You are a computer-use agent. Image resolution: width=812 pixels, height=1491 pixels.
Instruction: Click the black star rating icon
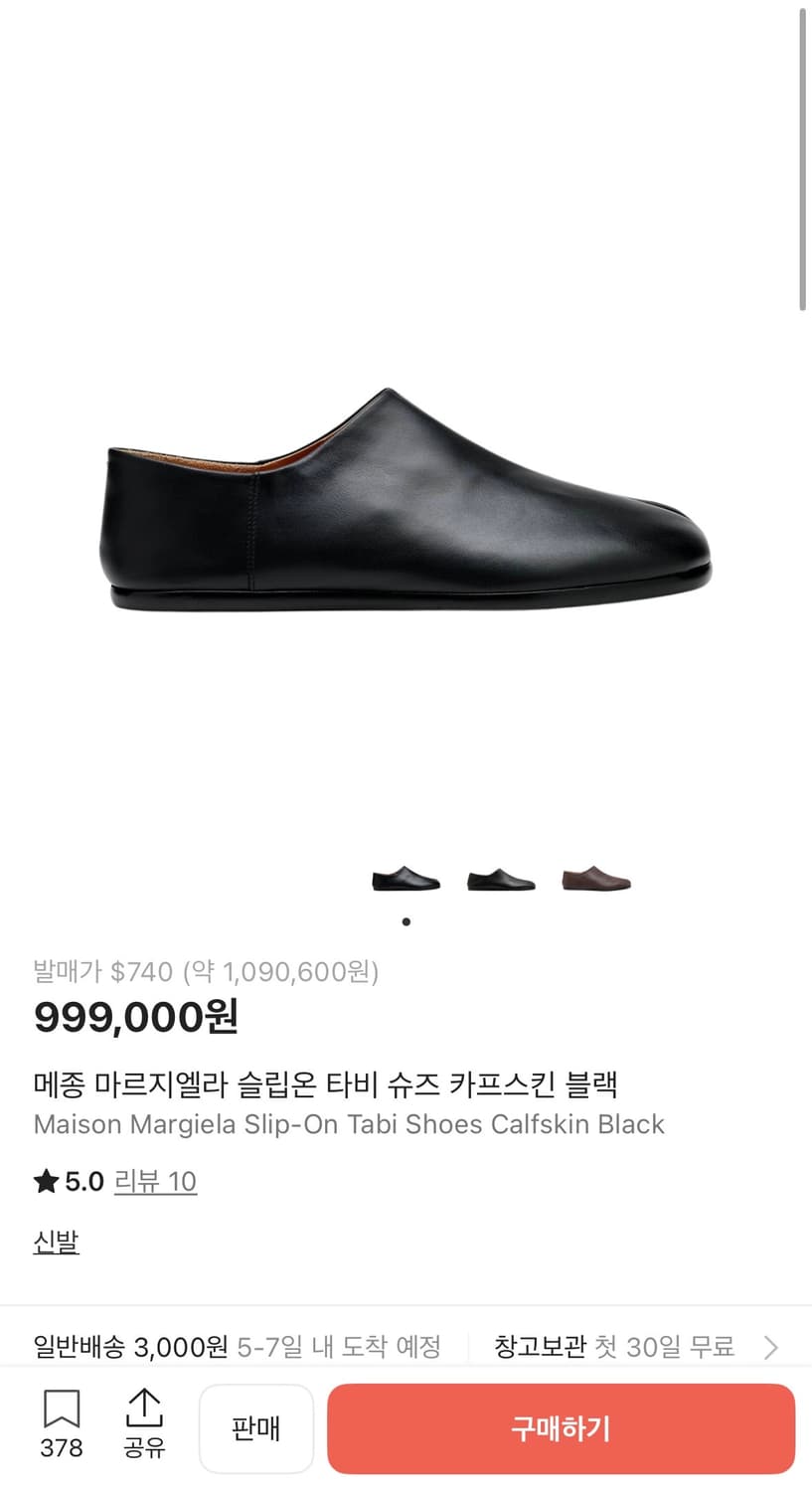pos(43,1181)
